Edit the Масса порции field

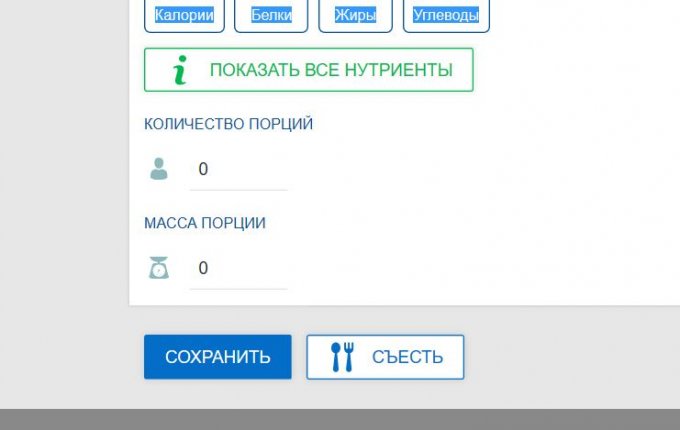coord(238,268)
